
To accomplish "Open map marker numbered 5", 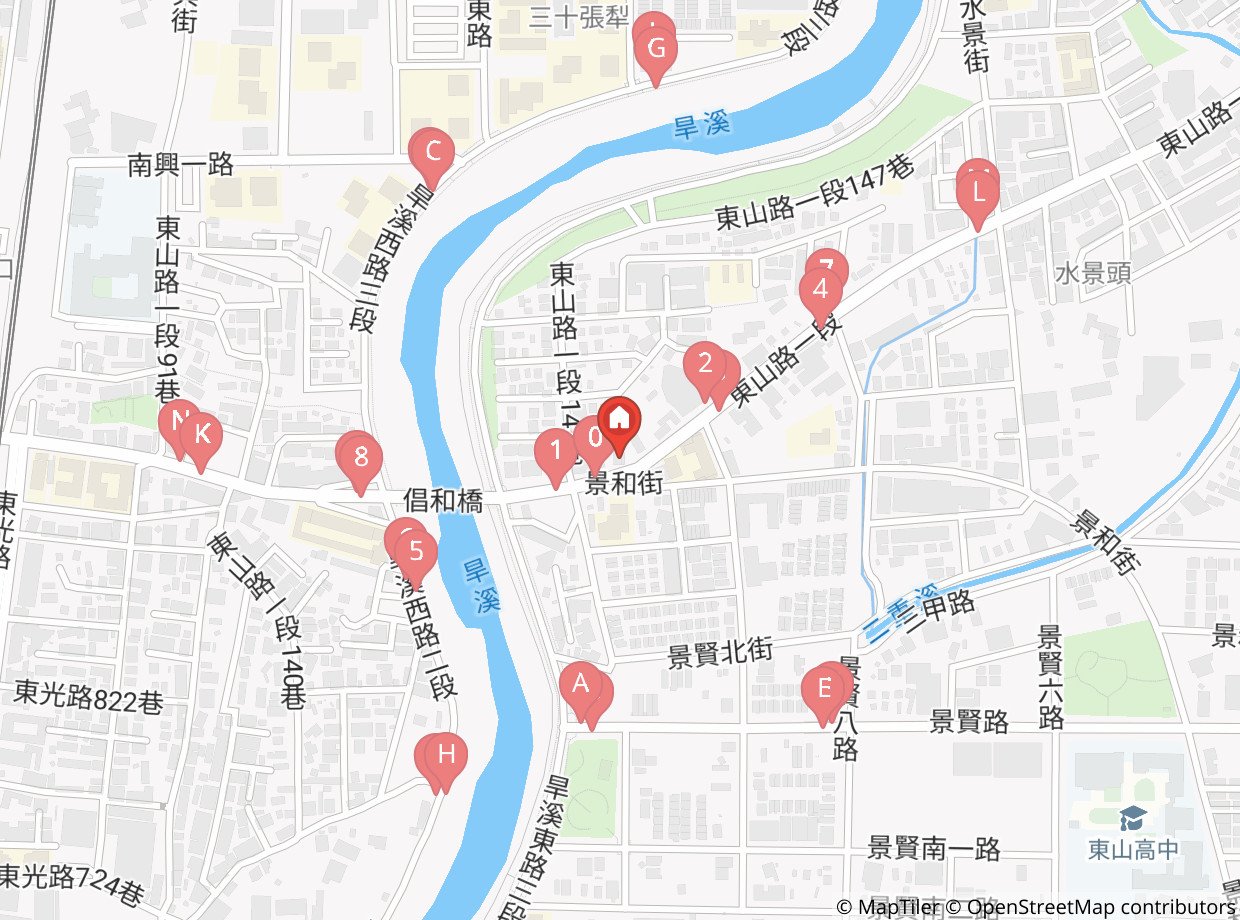I will pos(416,552).
